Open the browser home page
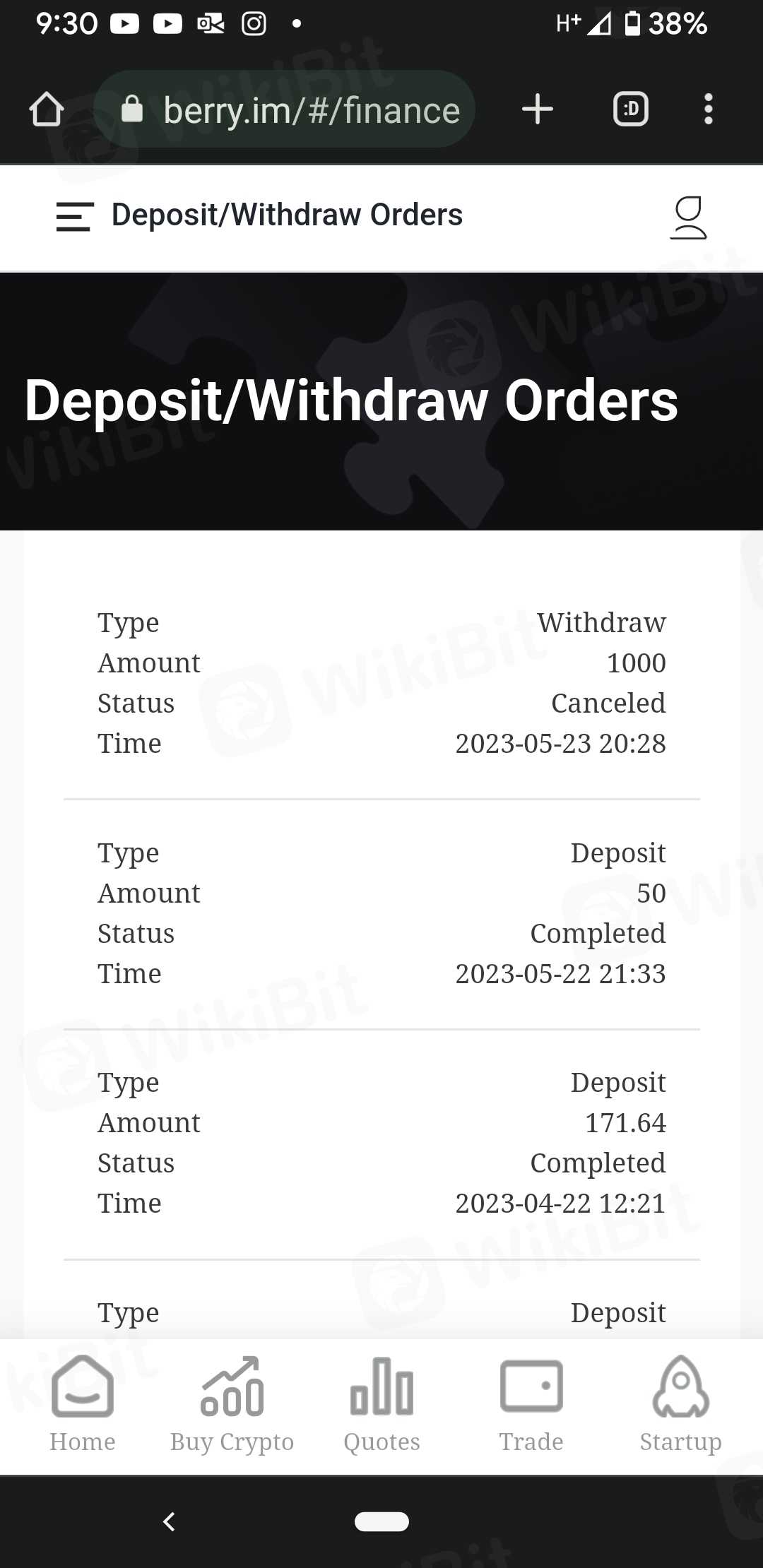The height and width of the screenshot is (1568, 763). [47, 109]
